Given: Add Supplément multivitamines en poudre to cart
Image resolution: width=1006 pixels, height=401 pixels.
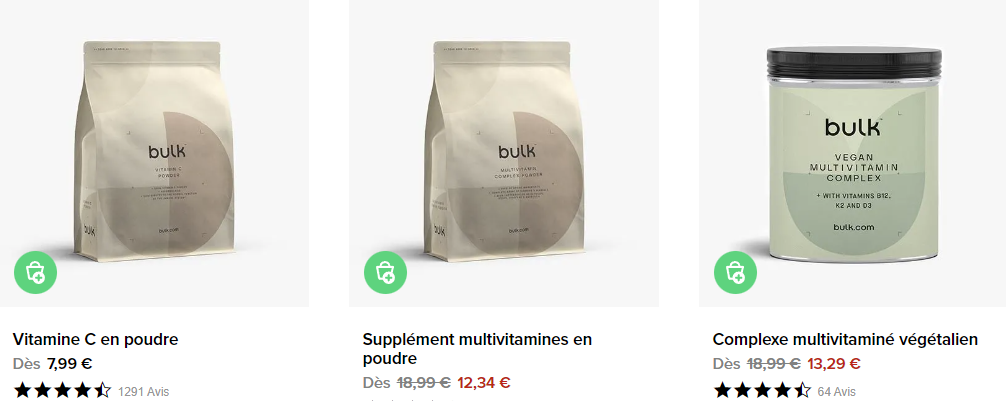Looking at the screenshot, I should click(385, 272).
